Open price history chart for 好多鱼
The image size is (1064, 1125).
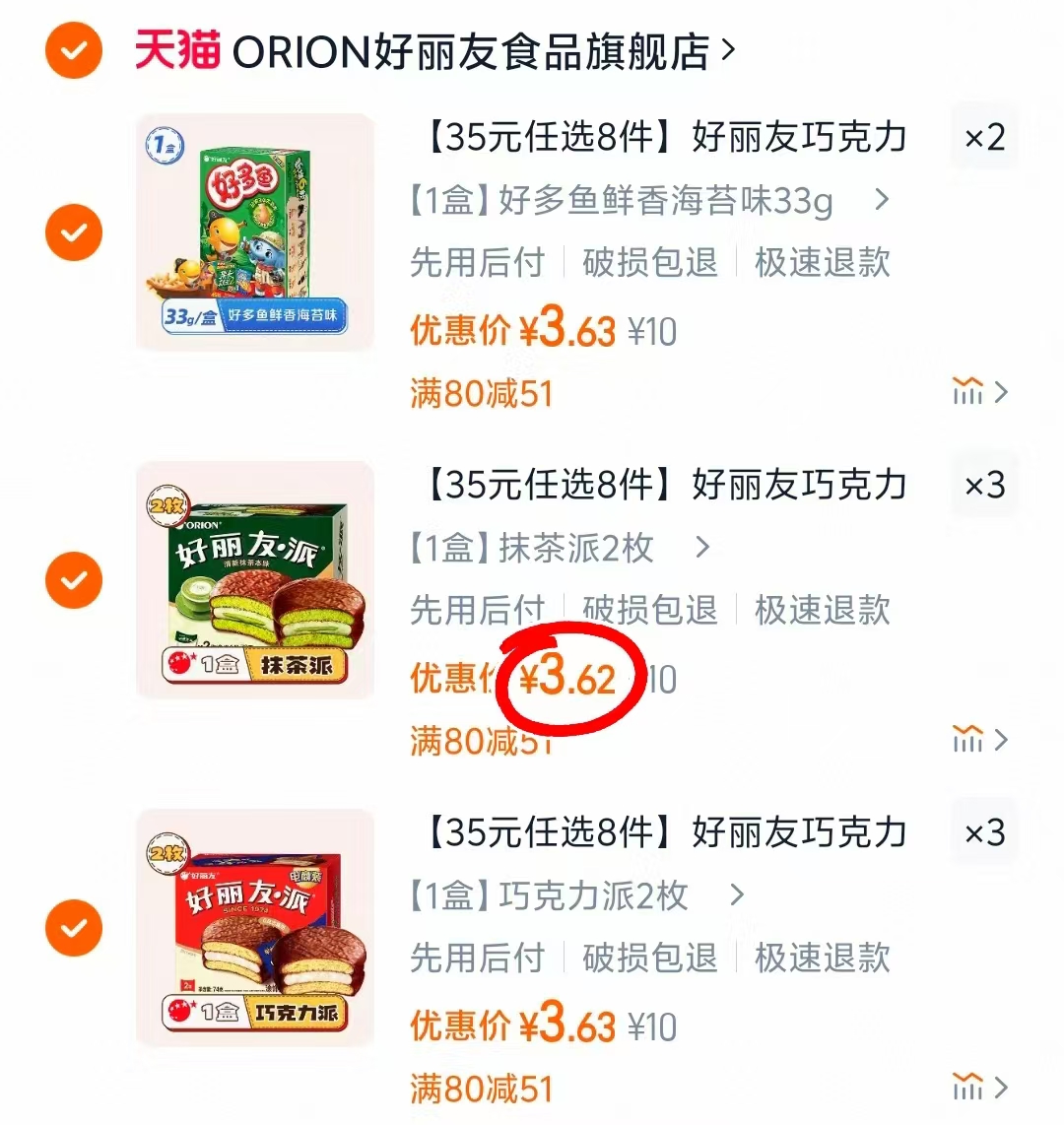click(x=969, y=391)
